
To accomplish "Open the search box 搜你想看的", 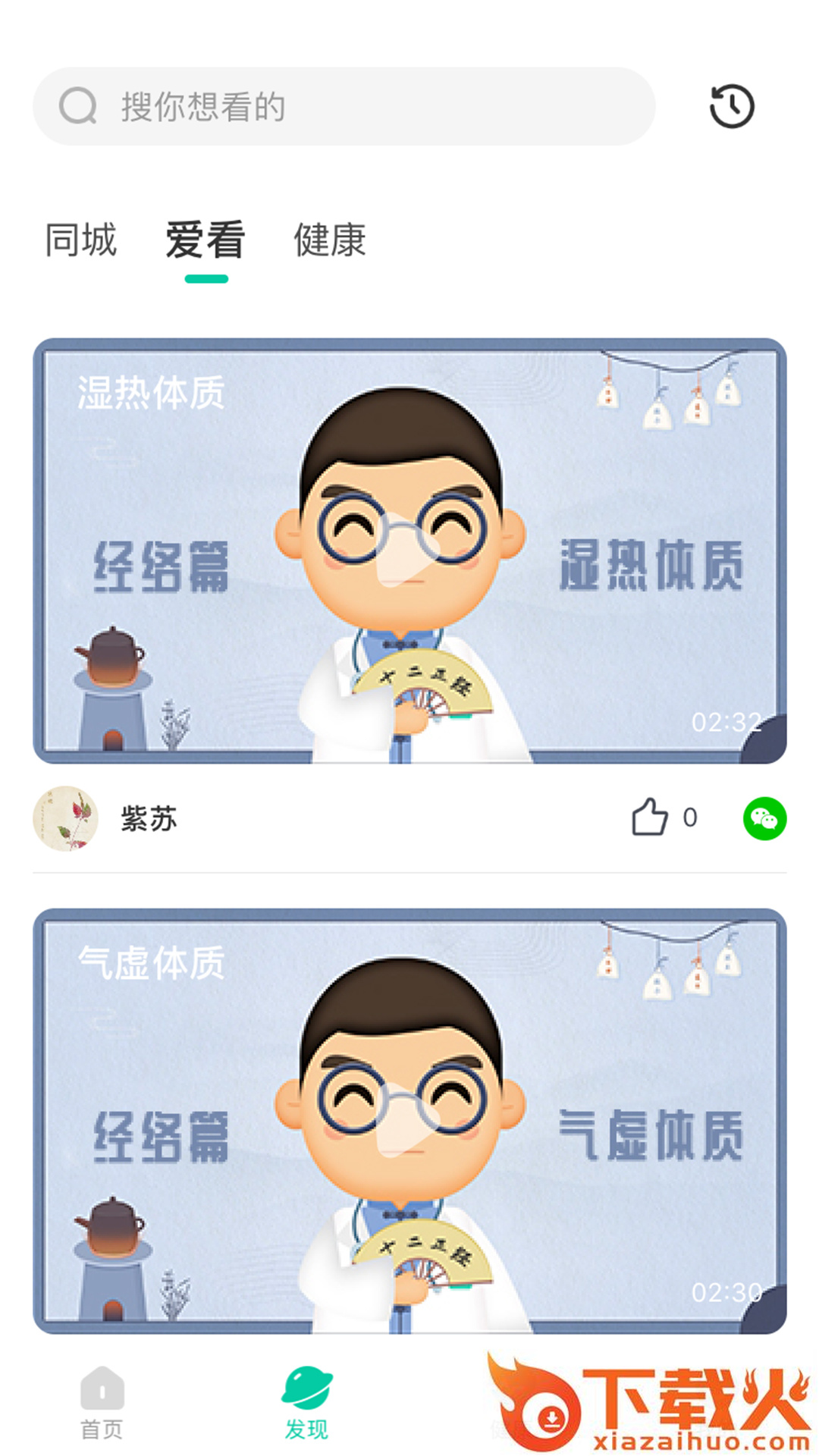I will point(343,107).
